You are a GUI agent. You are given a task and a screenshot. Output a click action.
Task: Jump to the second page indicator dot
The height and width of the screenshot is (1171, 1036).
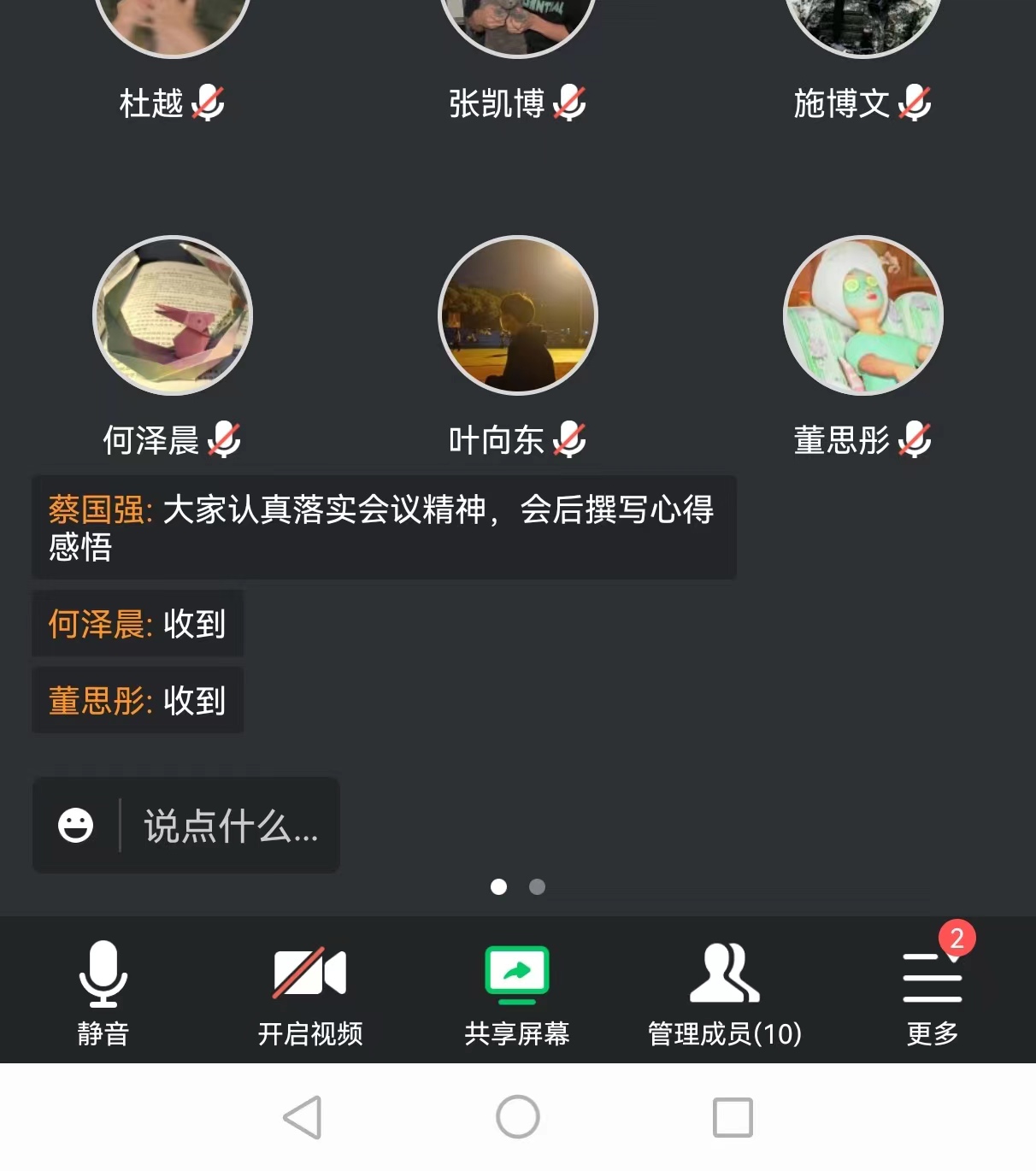pyautogui.click(x=537, y=886)
